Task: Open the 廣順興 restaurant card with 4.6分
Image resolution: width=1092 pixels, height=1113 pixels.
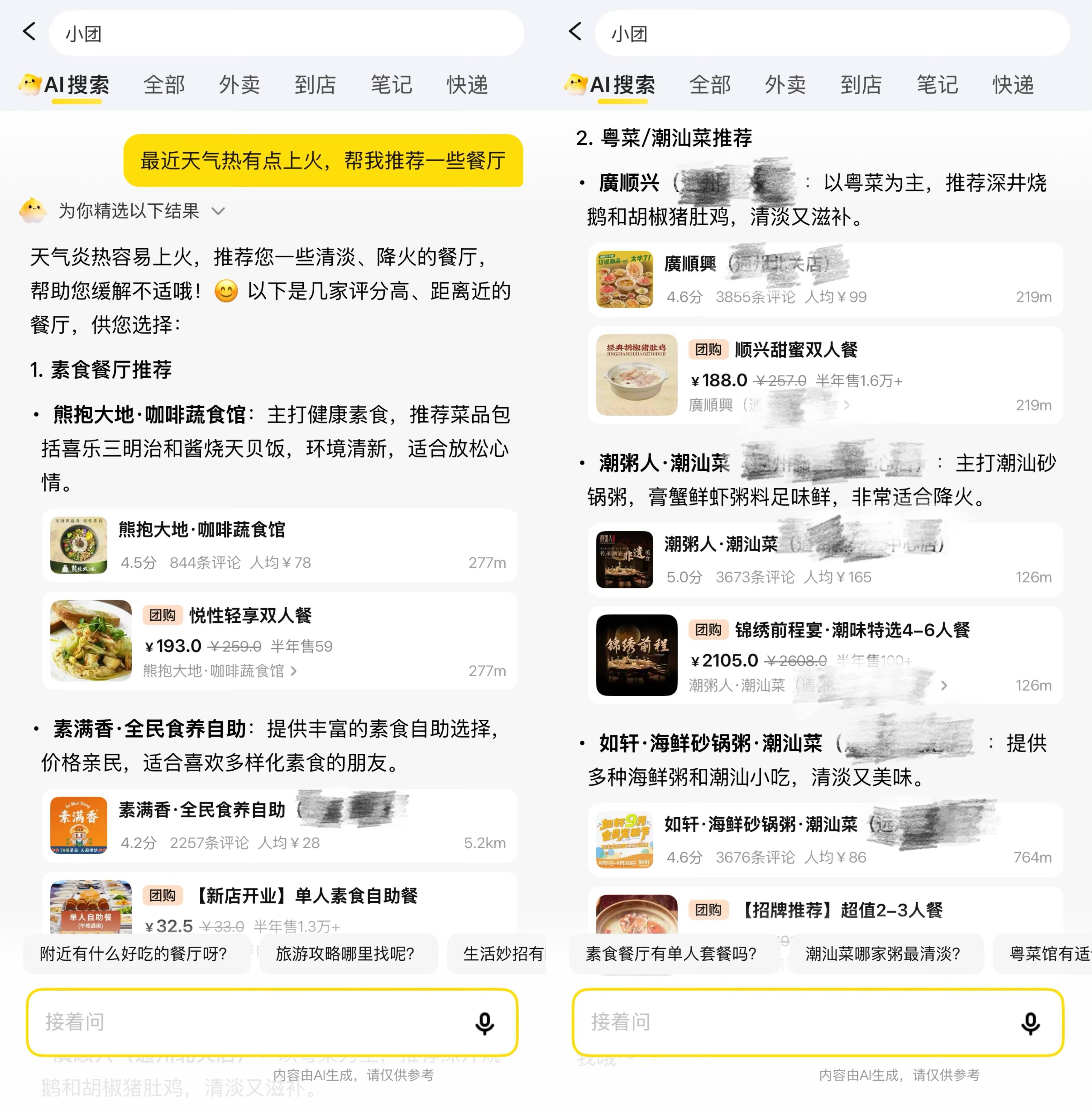Action: 825,280
